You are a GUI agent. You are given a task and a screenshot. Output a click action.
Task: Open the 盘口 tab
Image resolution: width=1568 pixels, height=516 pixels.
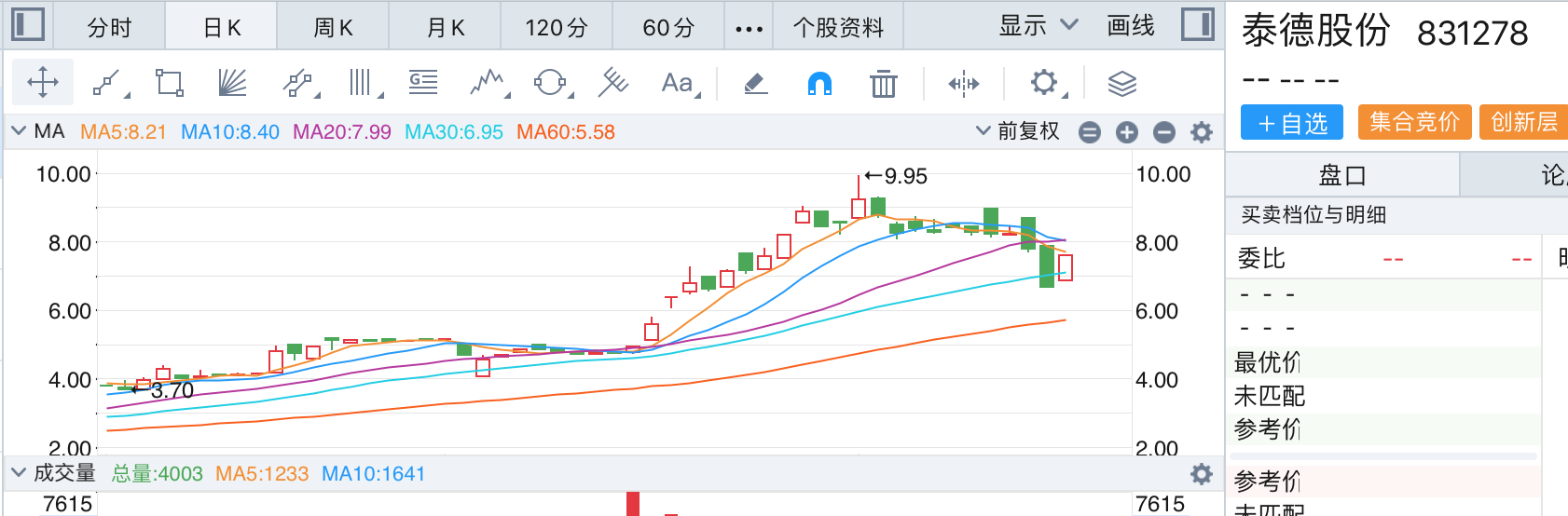(x=1341, y=174)
